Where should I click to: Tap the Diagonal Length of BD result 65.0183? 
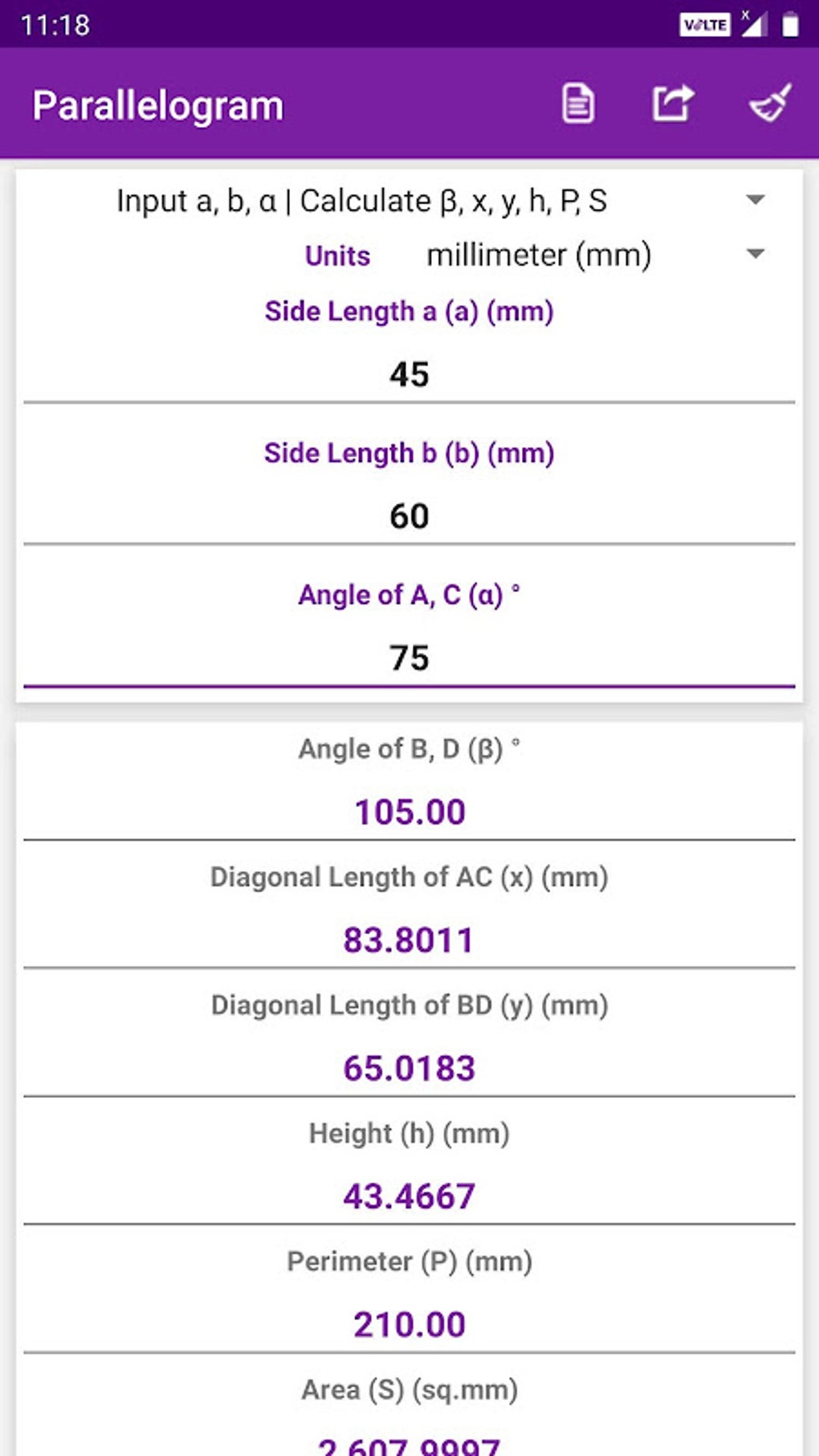[409, 1067]
